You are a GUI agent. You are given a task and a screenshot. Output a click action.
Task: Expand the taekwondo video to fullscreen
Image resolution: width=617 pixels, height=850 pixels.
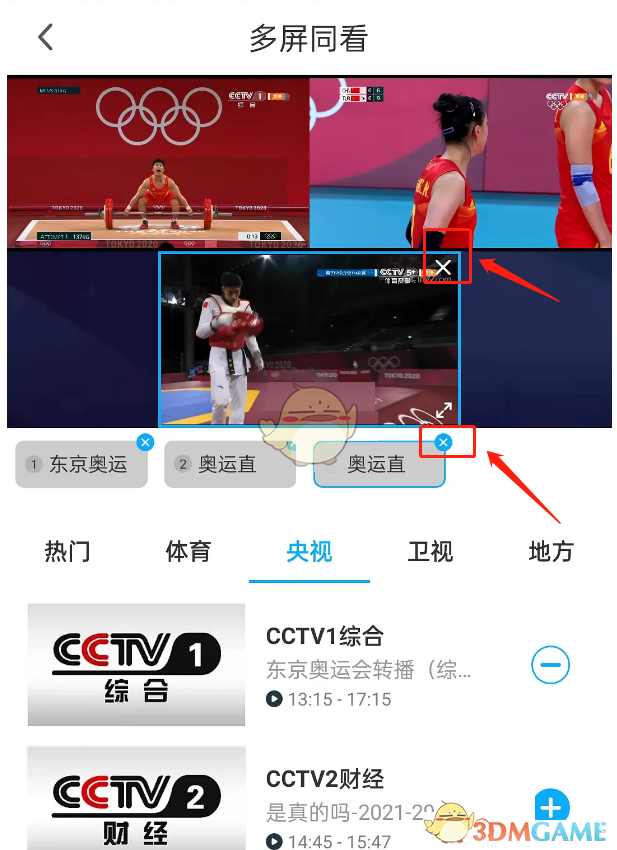tap(444, 409)
